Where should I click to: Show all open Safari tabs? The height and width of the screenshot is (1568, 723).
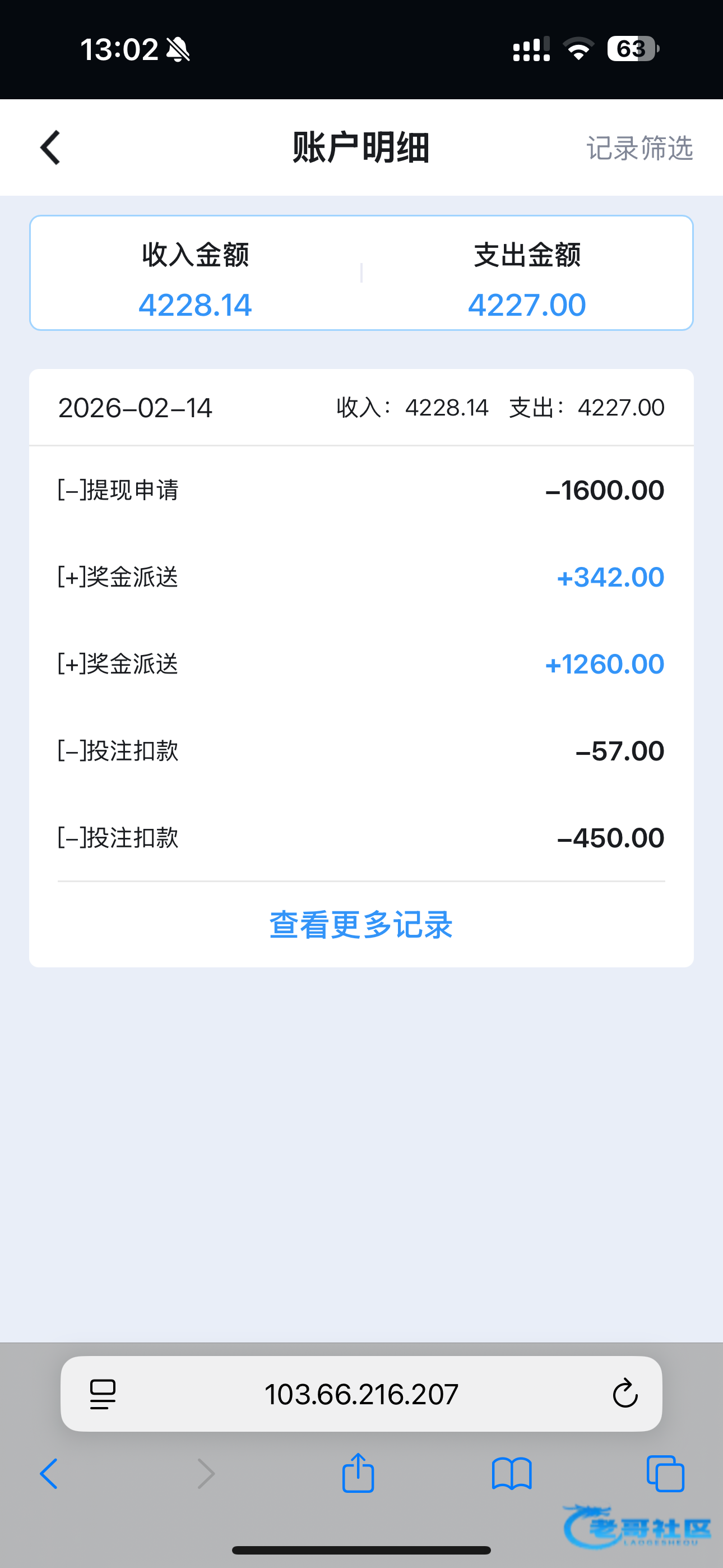point(666,1474)
